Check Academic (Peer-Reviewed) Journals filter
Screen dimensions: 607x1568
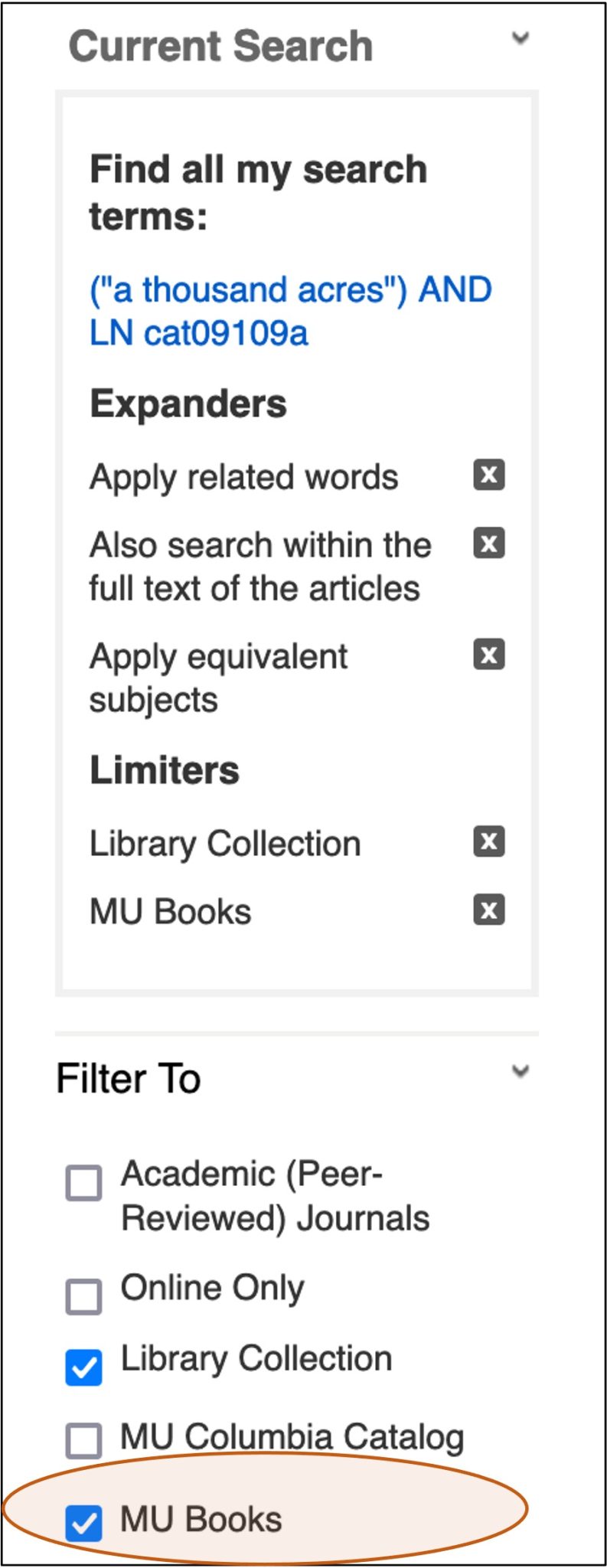[x=84, y=1183]
